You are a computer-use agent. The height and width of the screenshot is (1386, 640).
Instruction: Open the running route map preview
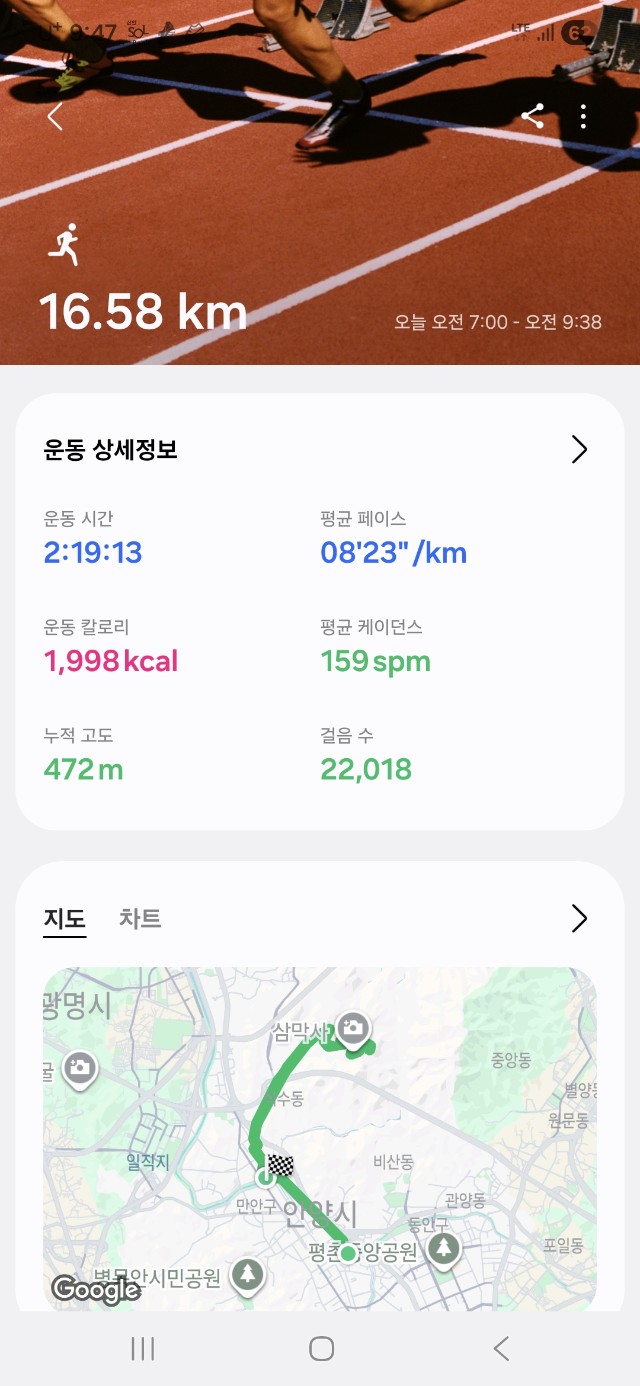point(320,1138)
